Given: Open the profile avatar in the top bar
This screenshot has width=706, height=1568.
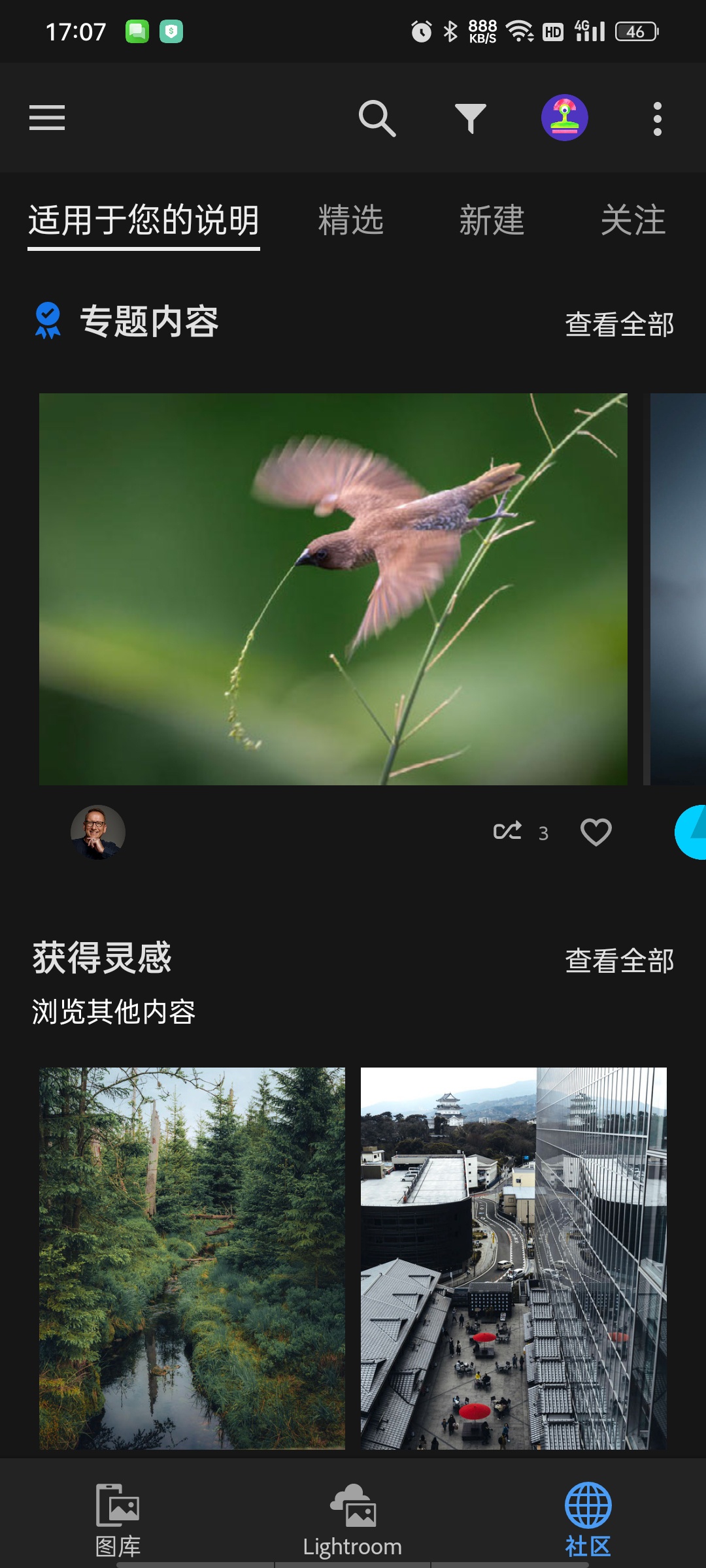Looking at the screenshot, I should point(565,118).
